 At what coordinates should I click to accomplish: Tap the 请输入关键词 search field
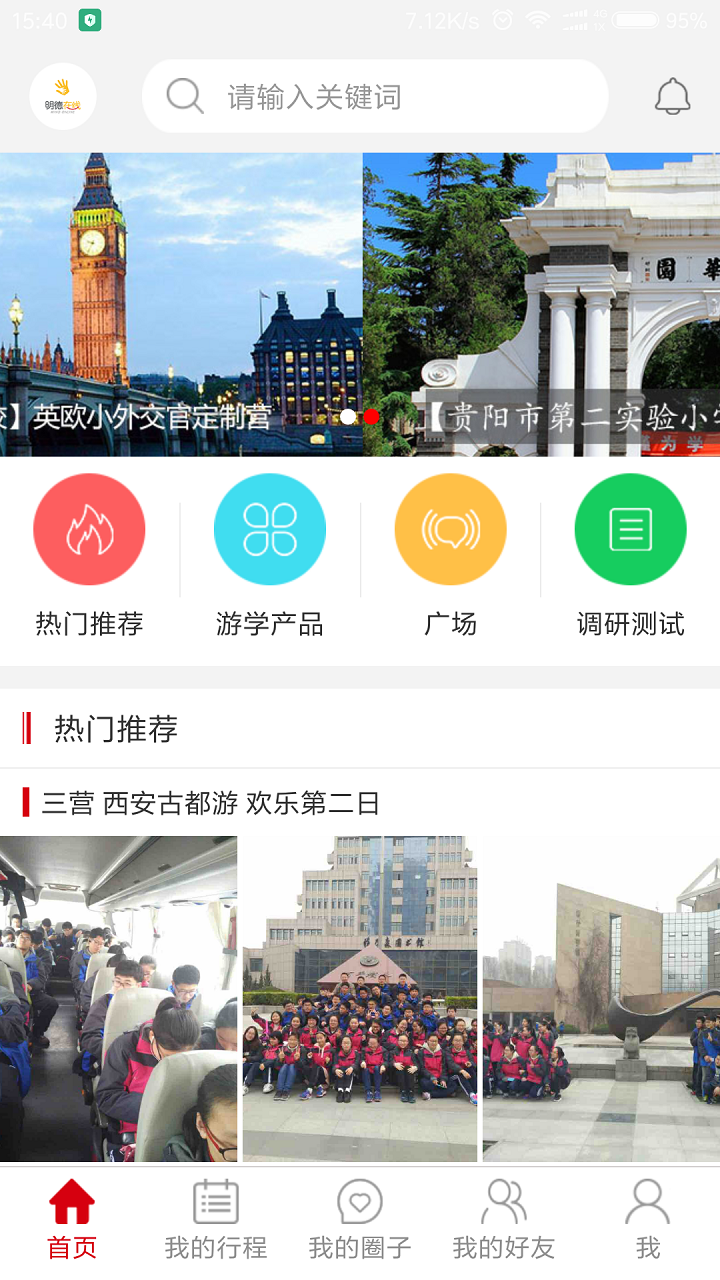(x=375, y=96)
